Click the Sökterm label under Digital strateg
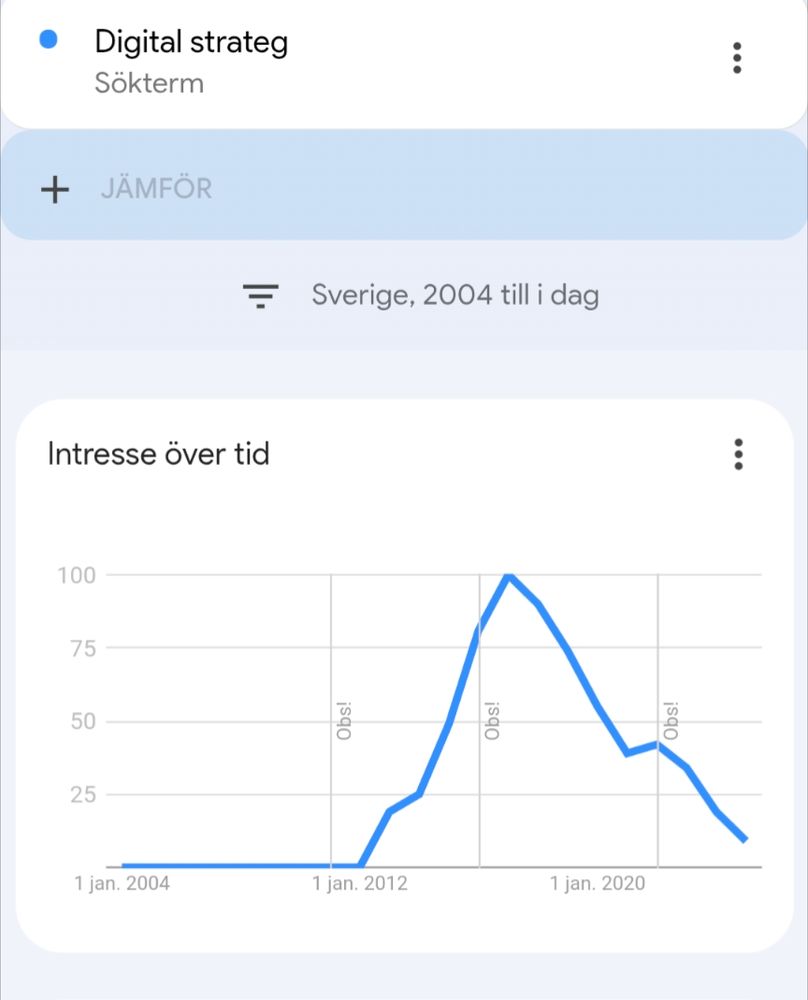This screenshot has height=1000, width=808. coord(146,85)
